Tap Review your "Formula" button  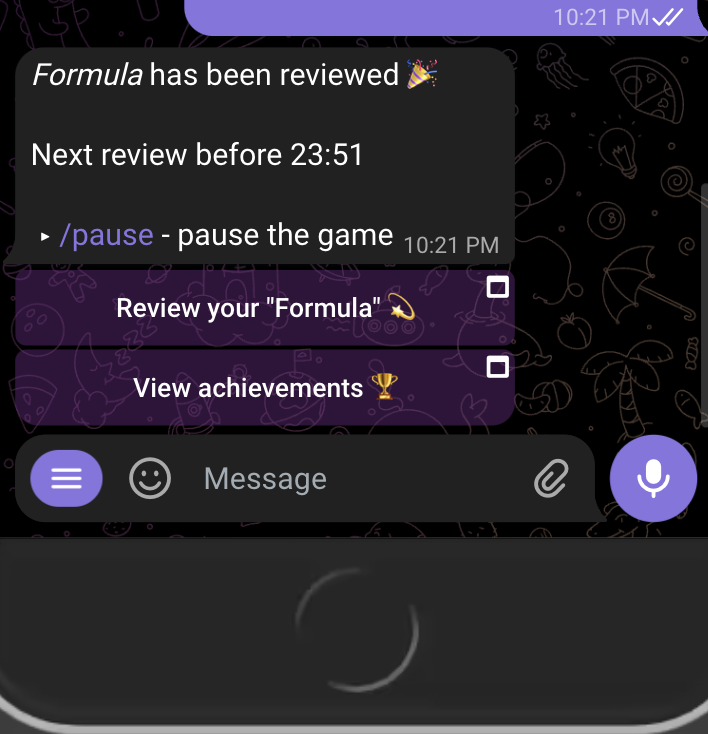(265, 308)
